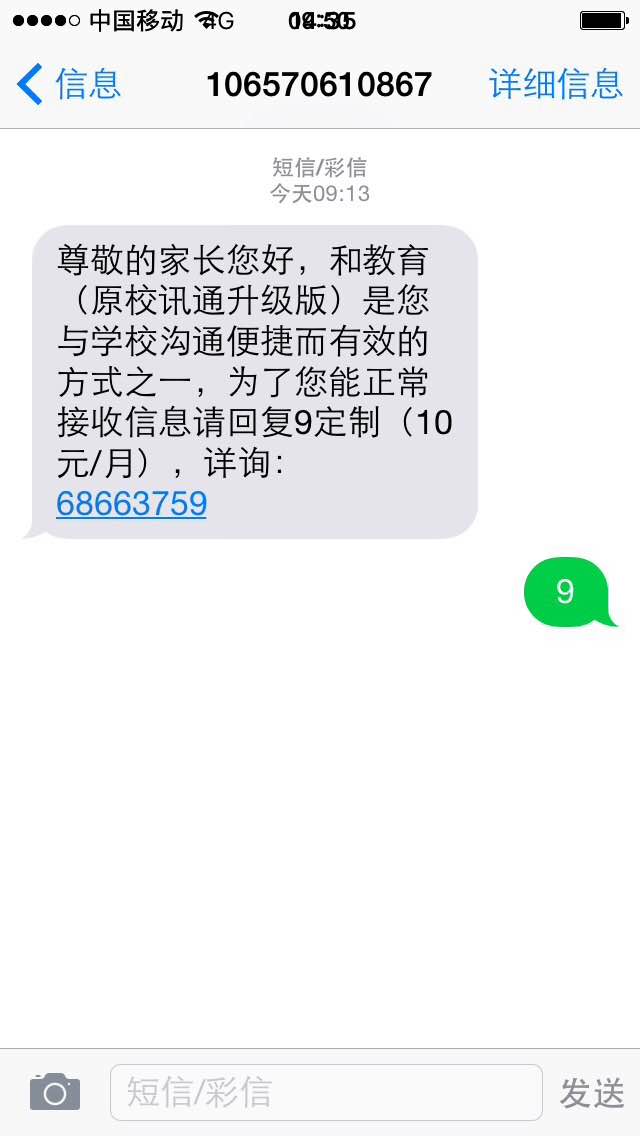Go back to the 信息 message list
Viewport: 640px width, 1136px height.
70,84
